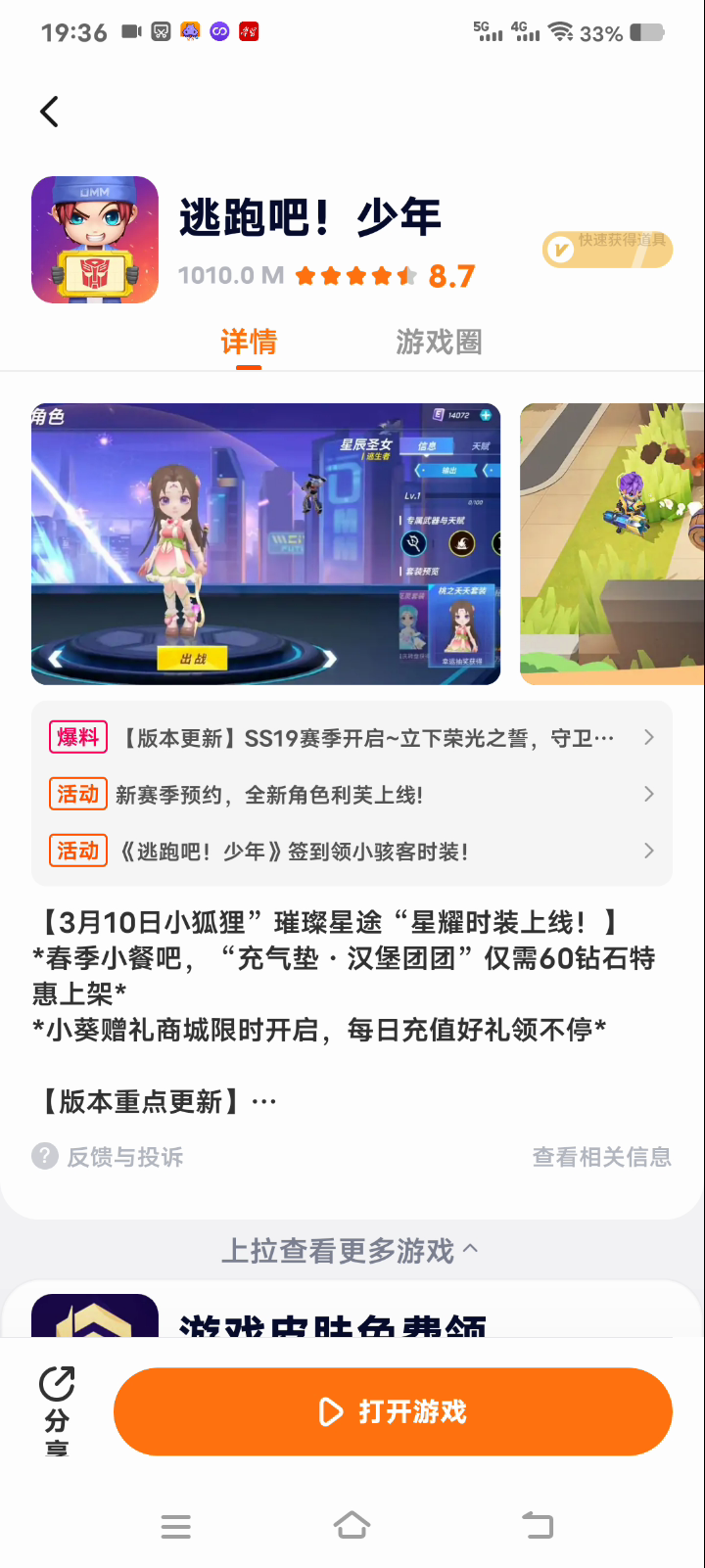705x1568 pixels.
Task: View the grass gameplay screenshot
Action: point(612,543)
